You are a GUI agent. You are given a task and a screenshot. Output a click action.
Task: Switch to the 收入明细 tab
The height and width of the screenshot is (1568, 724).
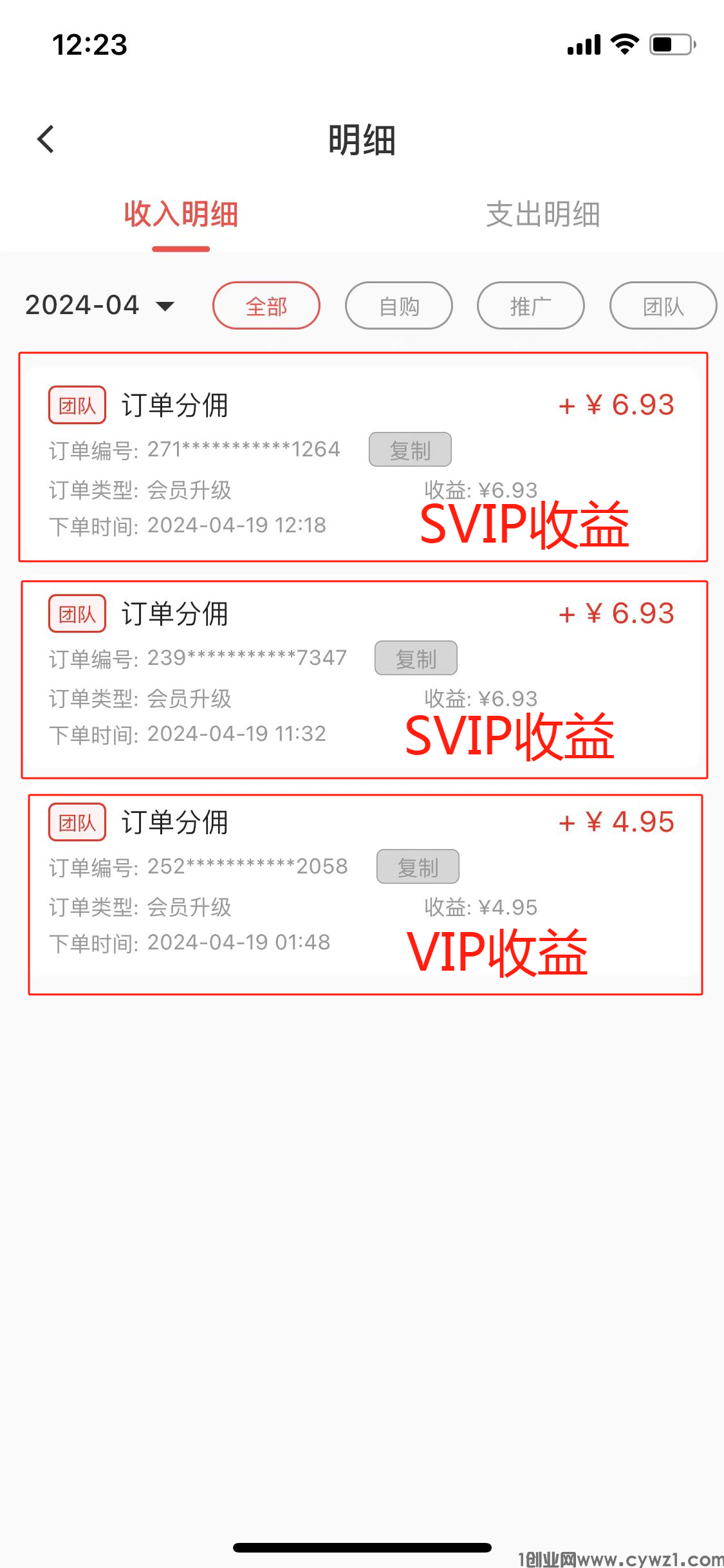click(x=181, y=214)
